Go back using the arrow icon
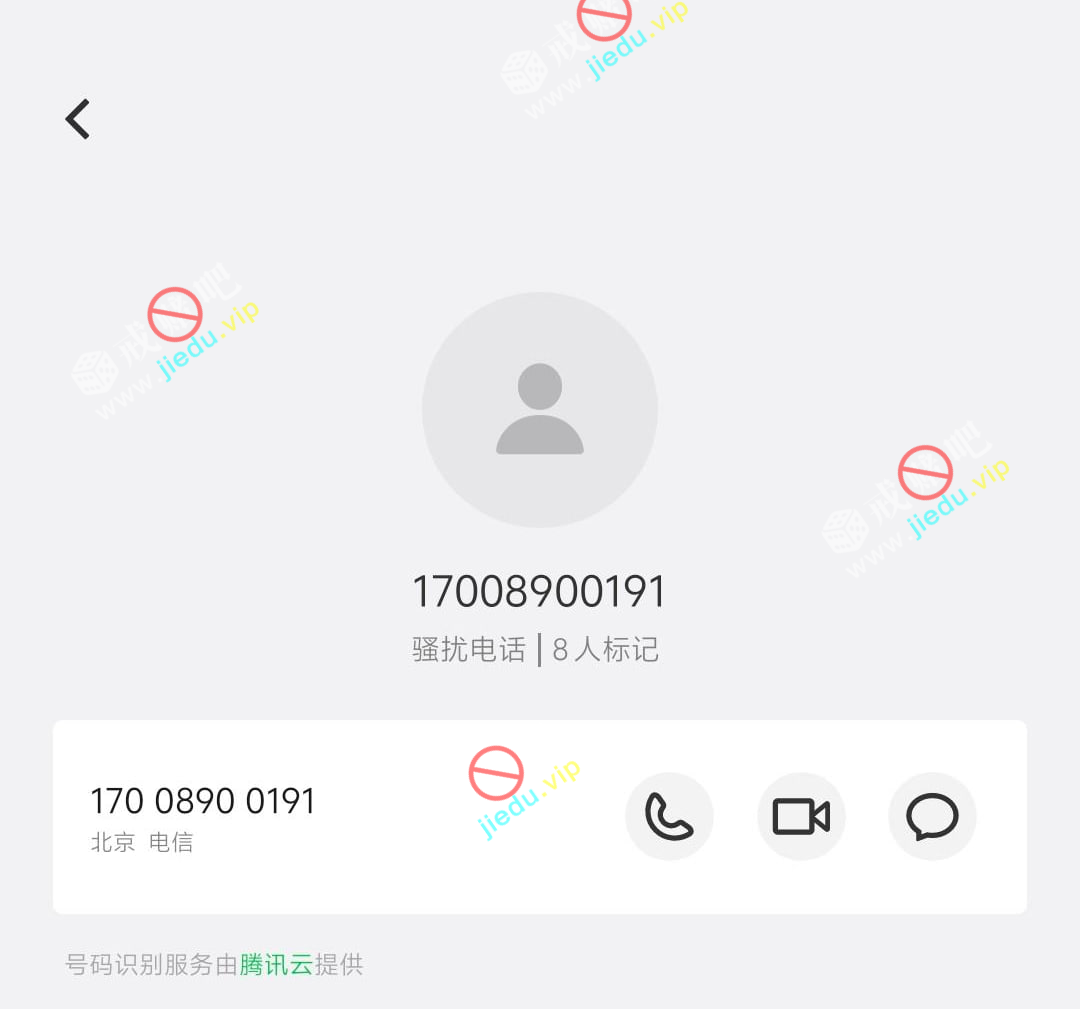This screenshot has width=1080, height=1009. point(78,119)
